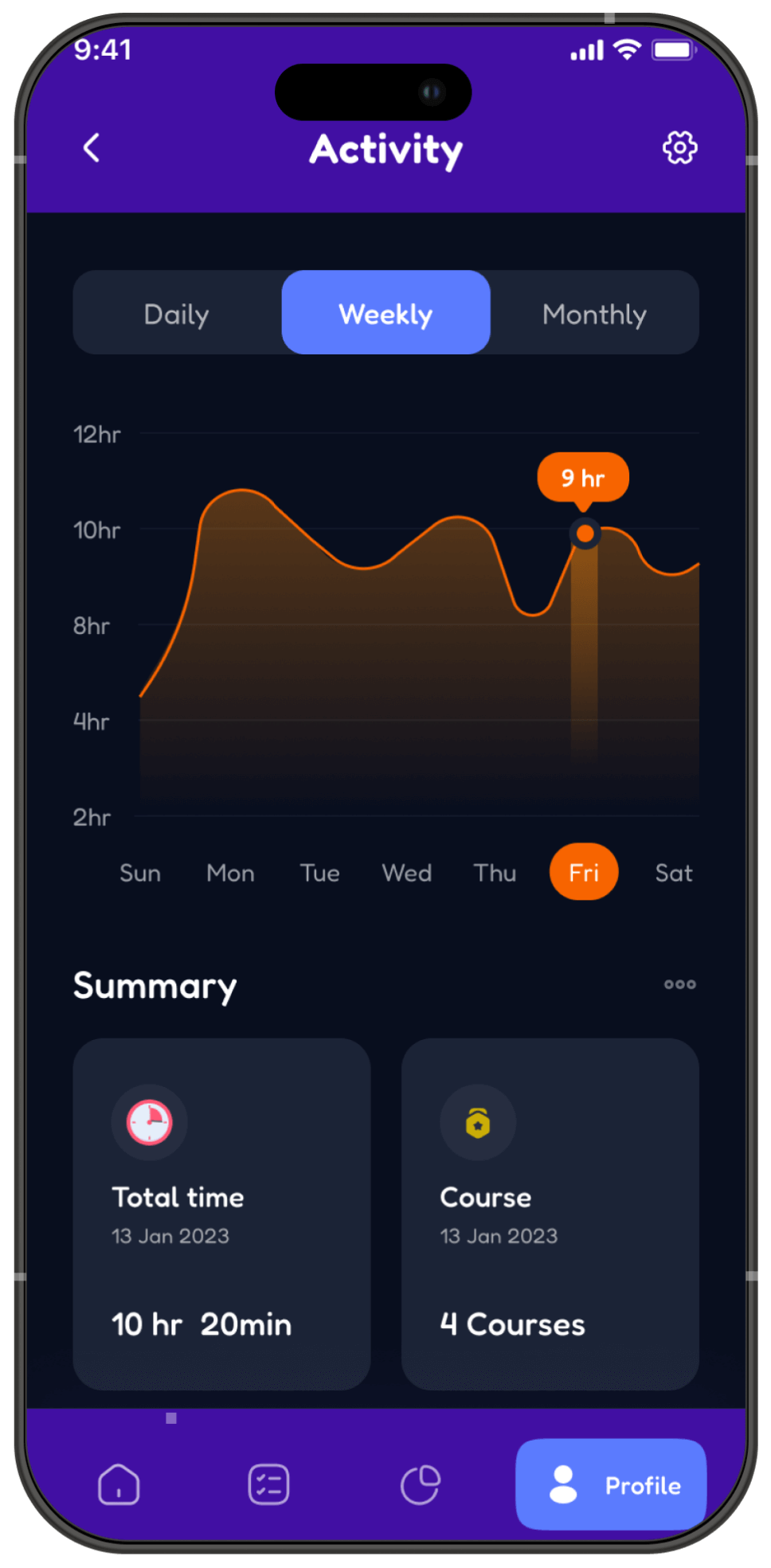Go back using the header arrow

tap(92, 148)
